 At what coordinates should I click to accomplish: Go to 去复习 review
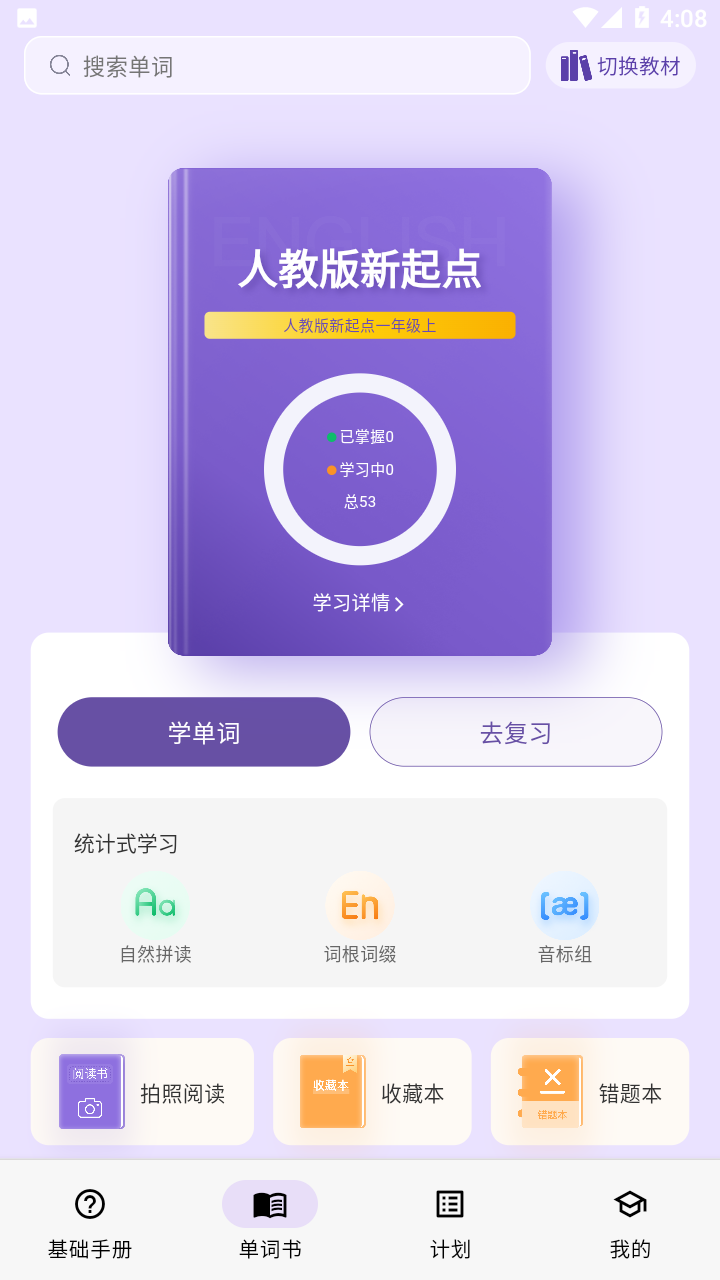(x=516, y=732)
